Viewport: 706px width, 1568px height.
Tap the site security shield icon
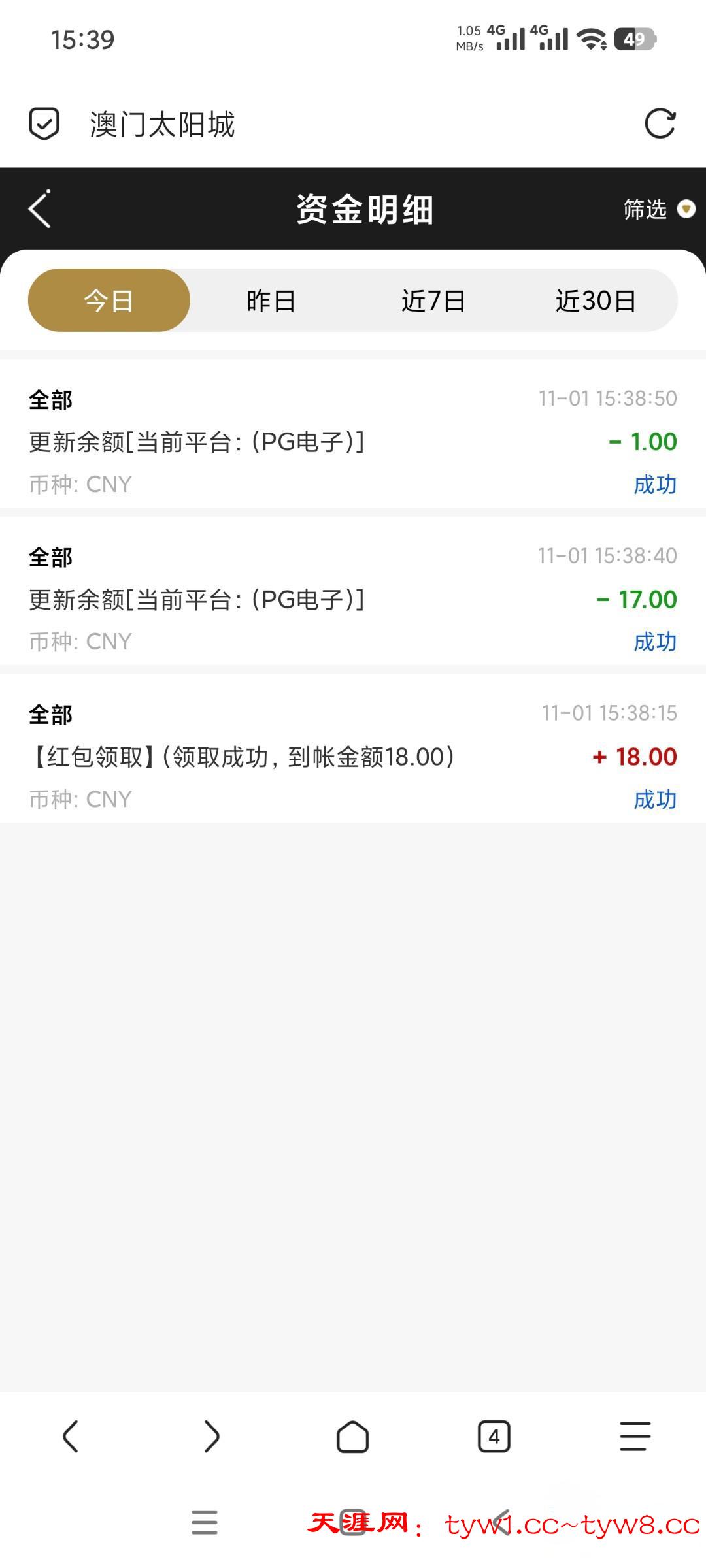[x=44, y=123]
